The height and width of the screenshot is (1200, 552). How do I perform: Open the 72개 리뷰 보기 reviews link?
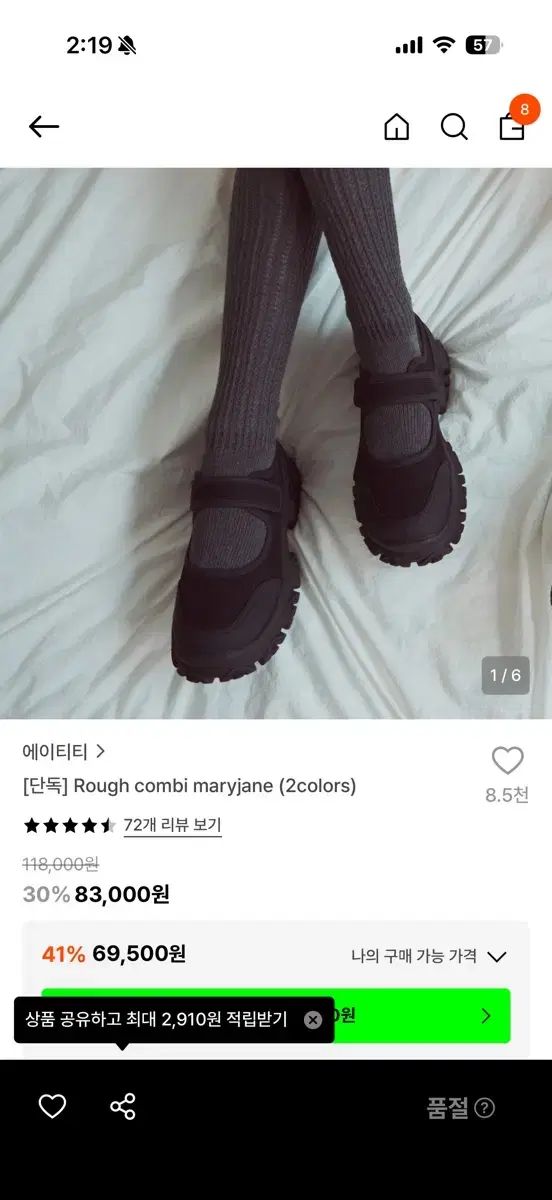(172, 826)
